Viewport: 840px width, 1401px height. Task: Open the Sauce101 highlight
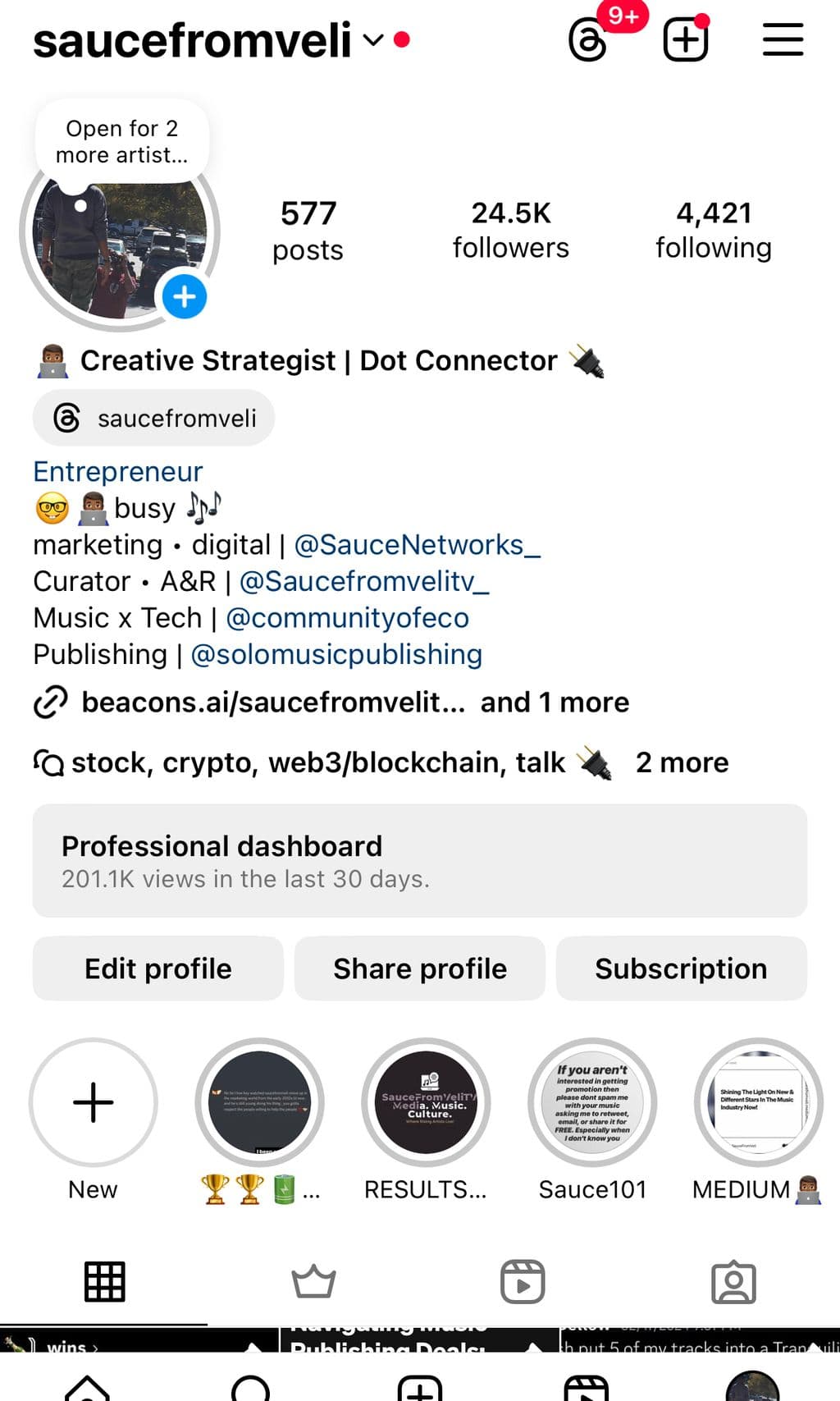592,1102
